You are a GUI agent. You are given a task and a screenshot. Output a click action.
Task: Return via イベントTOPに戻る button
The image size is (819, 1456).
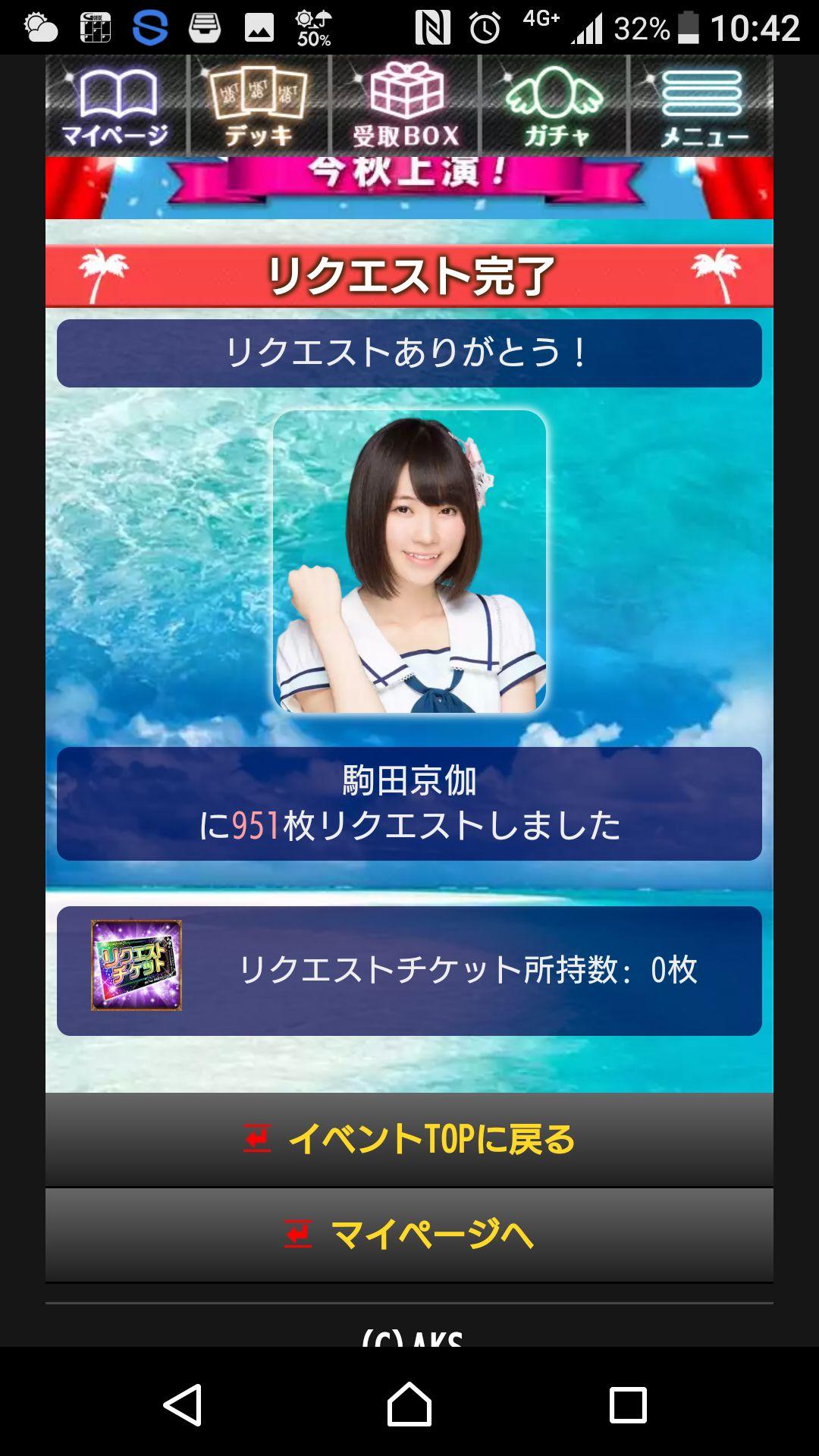[409, 1139]
